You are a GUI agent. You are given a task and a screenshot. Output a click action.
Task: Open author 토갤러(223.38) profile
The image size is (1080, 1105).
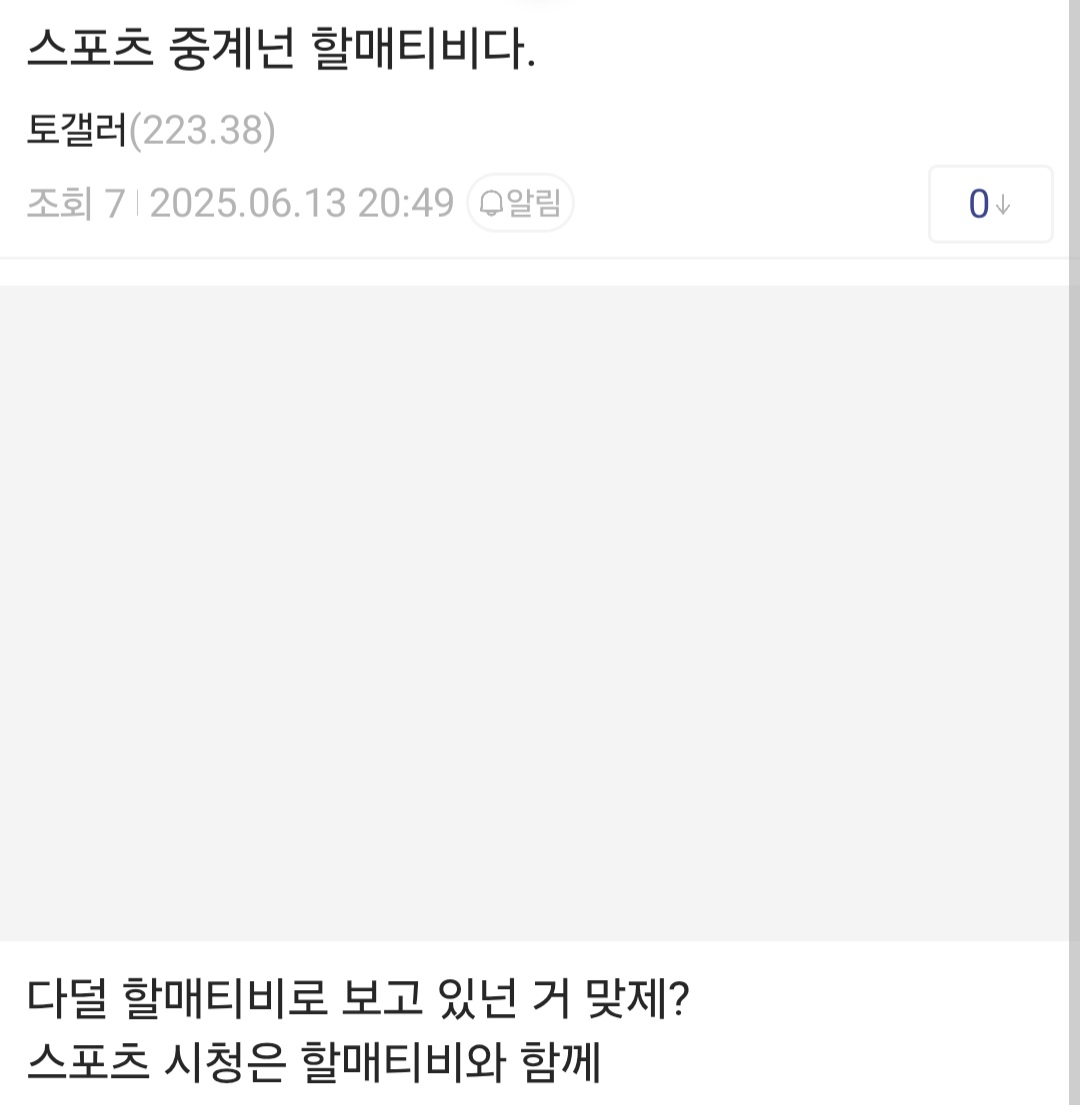[150, 131]
